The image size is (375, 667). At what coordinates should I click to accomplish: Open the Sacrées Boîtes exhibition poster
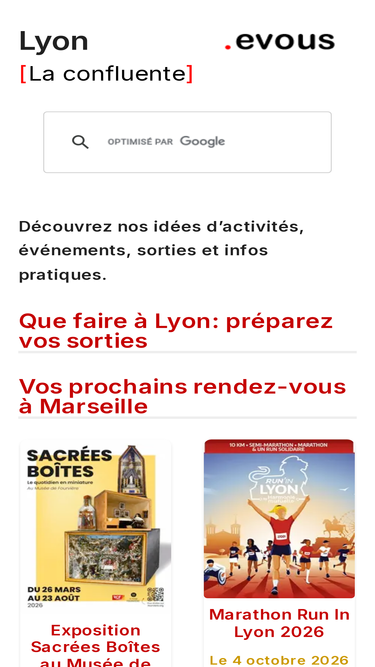pos(96,525)
